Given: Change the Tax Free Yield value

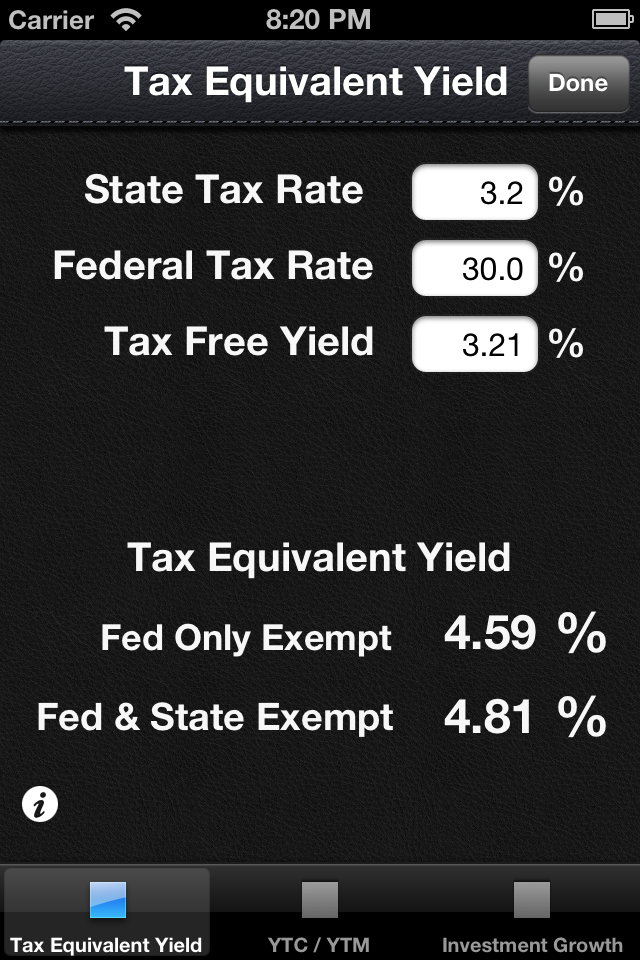Looking at the screenshot, I should click(x=475, y=344).
